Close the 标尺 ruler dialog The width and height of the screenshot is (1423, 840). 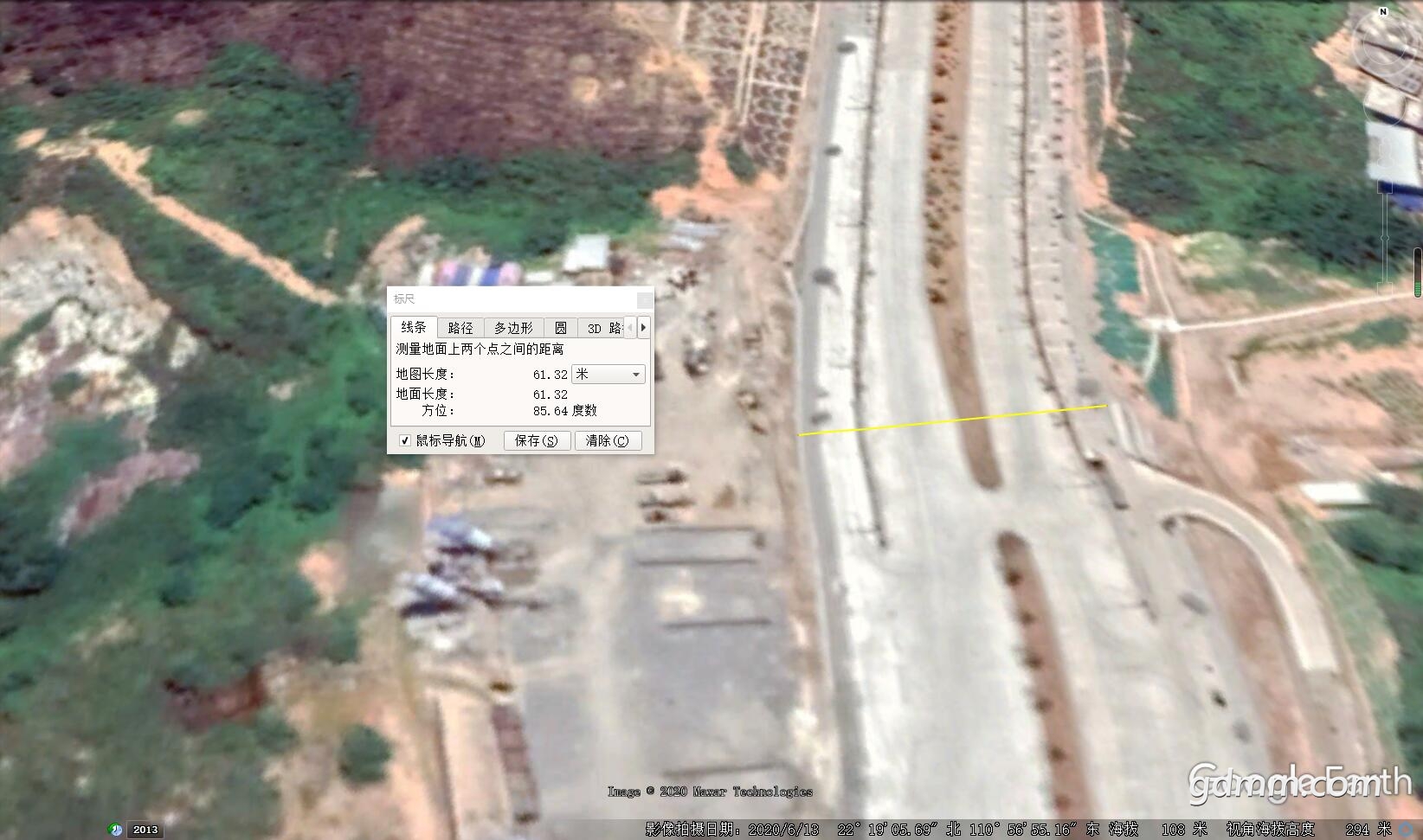[x=645, y=299]
